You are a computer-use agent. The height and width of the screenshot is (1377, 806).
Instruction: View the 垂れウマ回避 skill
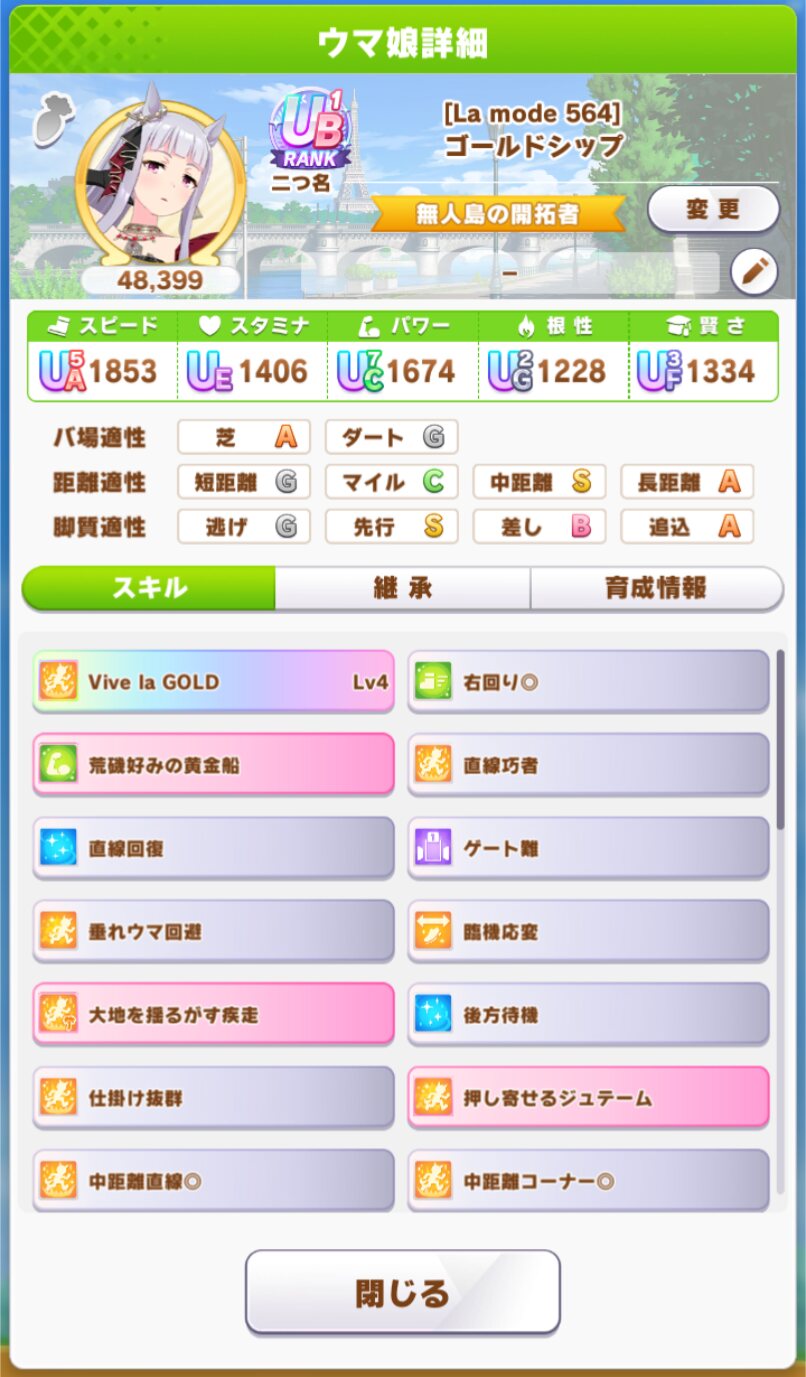(213, 931)
